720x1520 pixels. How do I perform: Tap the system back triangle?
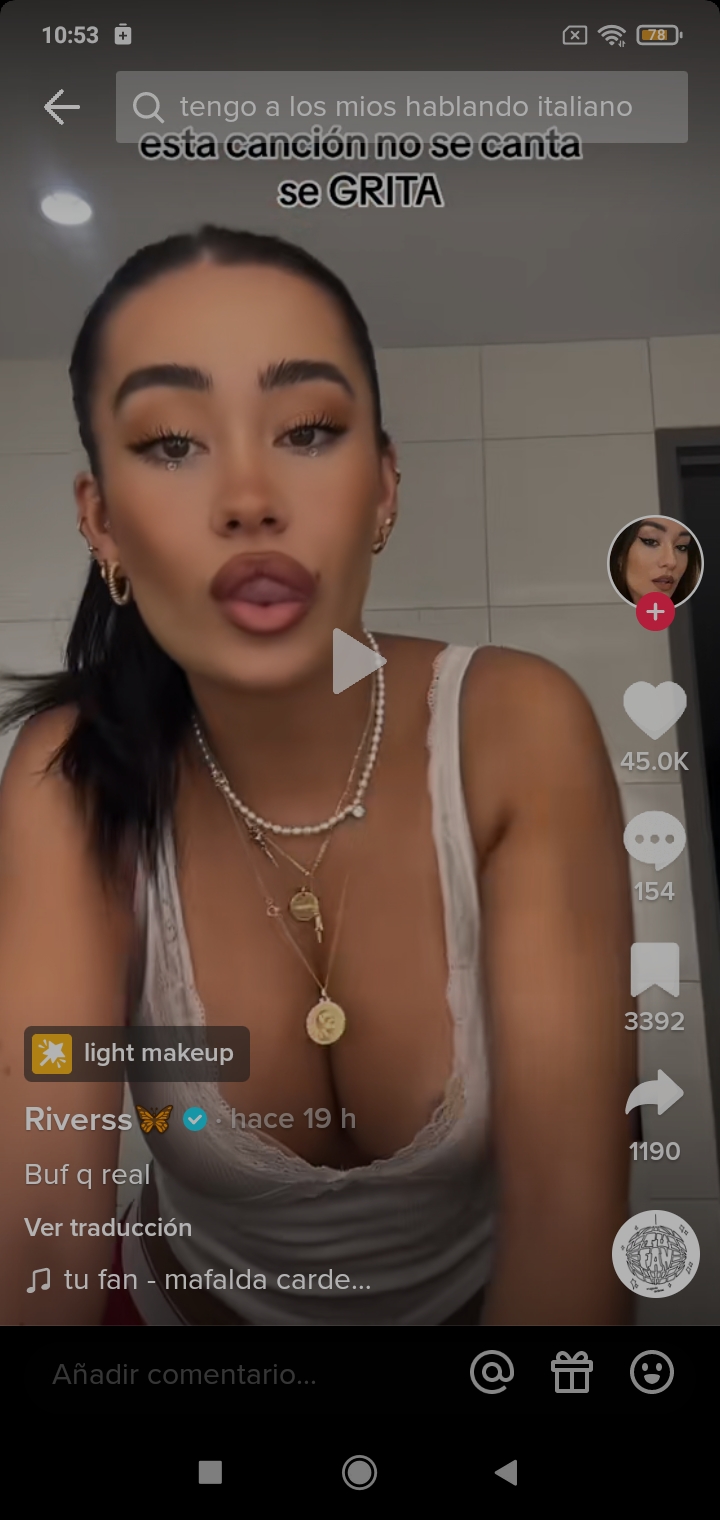[506, 1472]
